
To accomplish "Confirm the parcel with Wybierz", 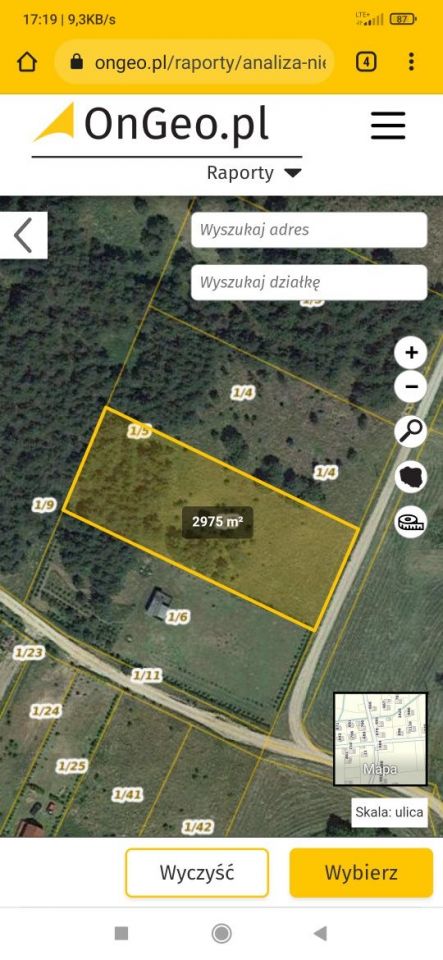I will [x=361, y=872].
